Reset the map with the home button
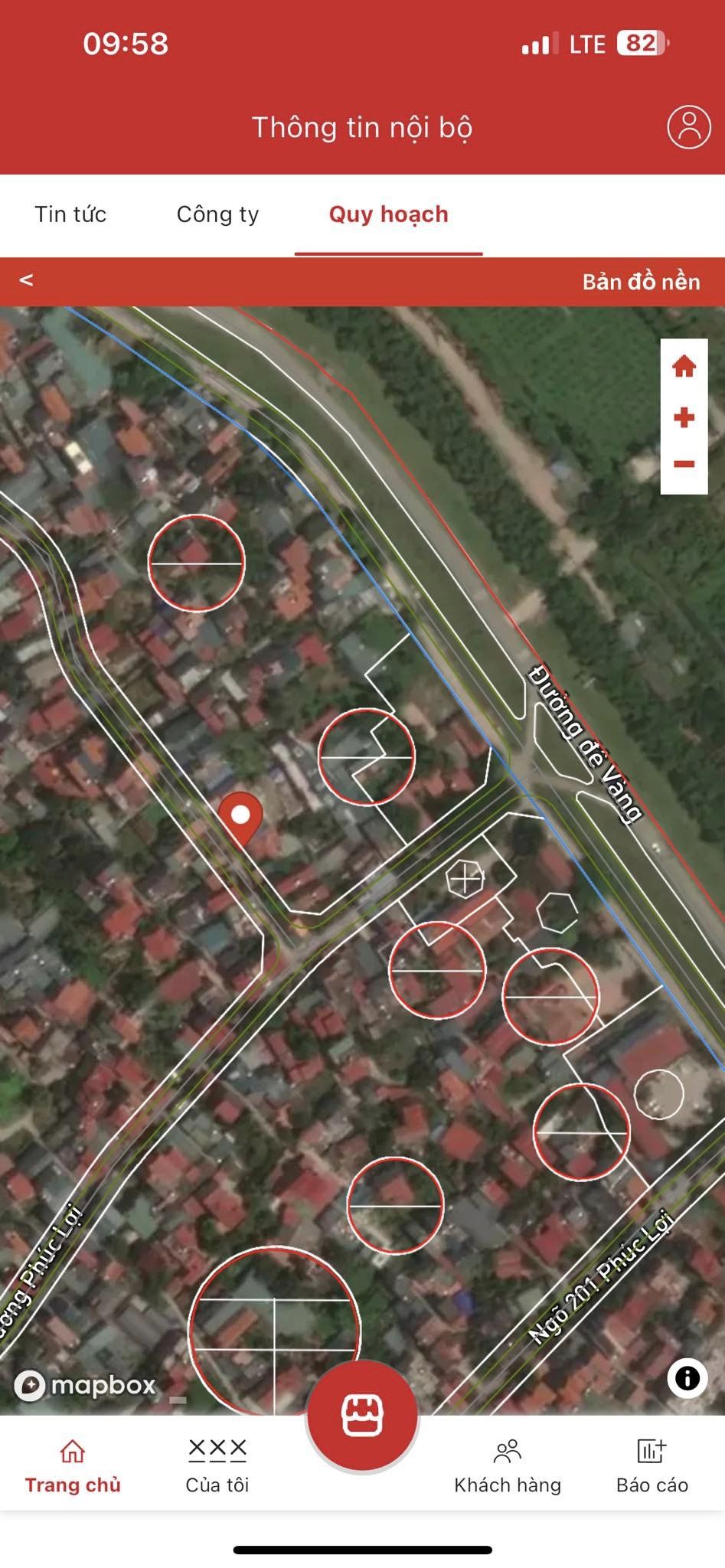725x1568 pixels. pos(684,367)
